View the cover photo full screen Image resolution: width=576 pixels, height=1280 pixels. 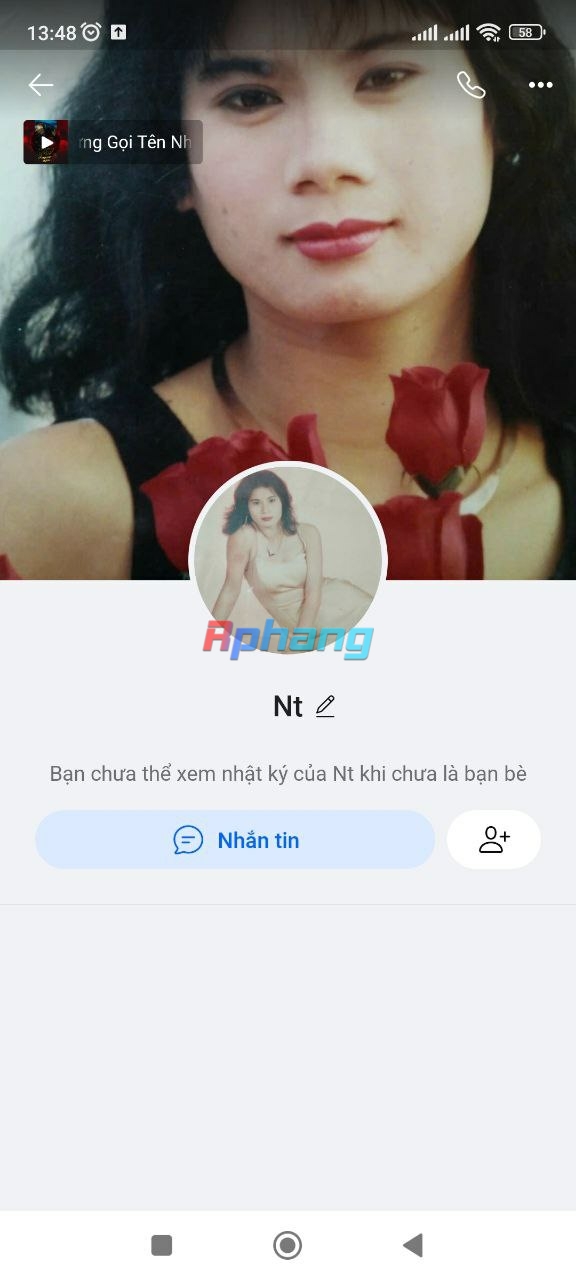click(288, 300)
